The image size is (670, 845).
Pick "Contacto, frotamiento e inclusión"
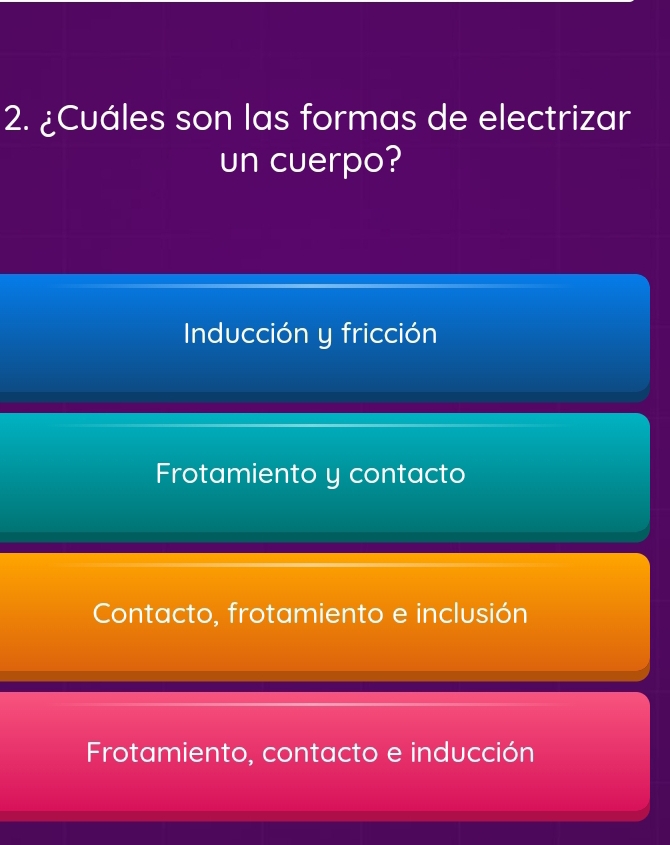tap(311, 612)
